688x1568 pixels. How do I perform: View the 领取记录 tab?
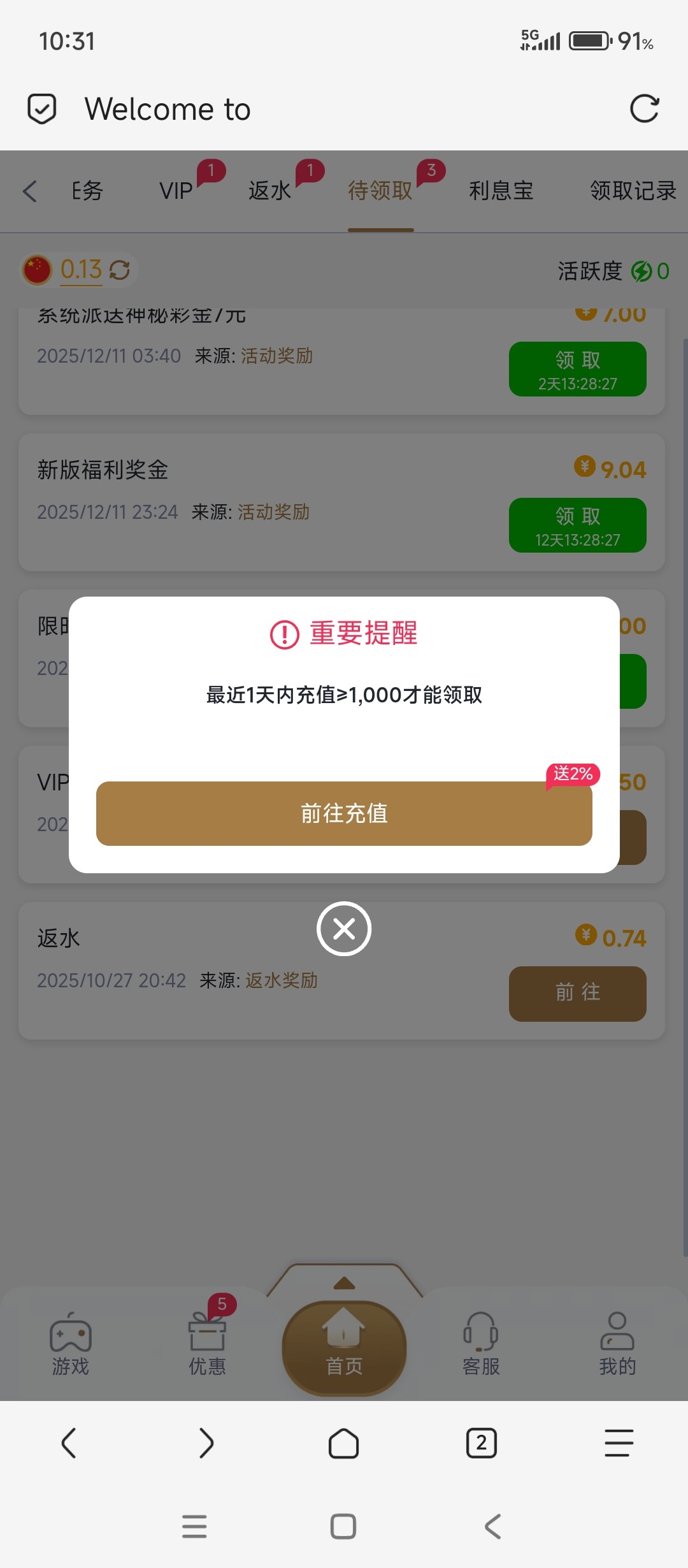[x=633, y=191]
